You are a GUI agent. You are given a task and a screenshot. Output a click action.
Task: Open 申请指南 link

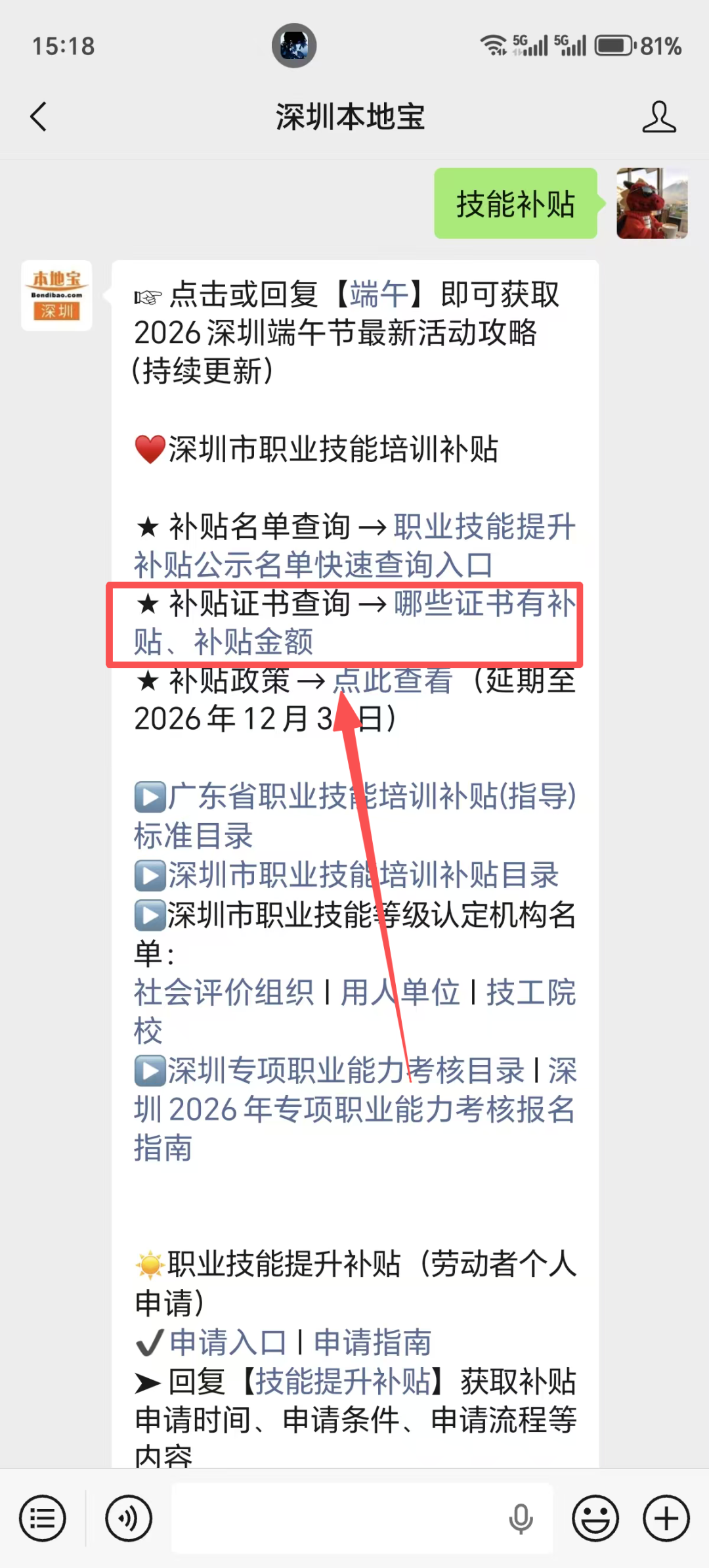(372, 1342)
